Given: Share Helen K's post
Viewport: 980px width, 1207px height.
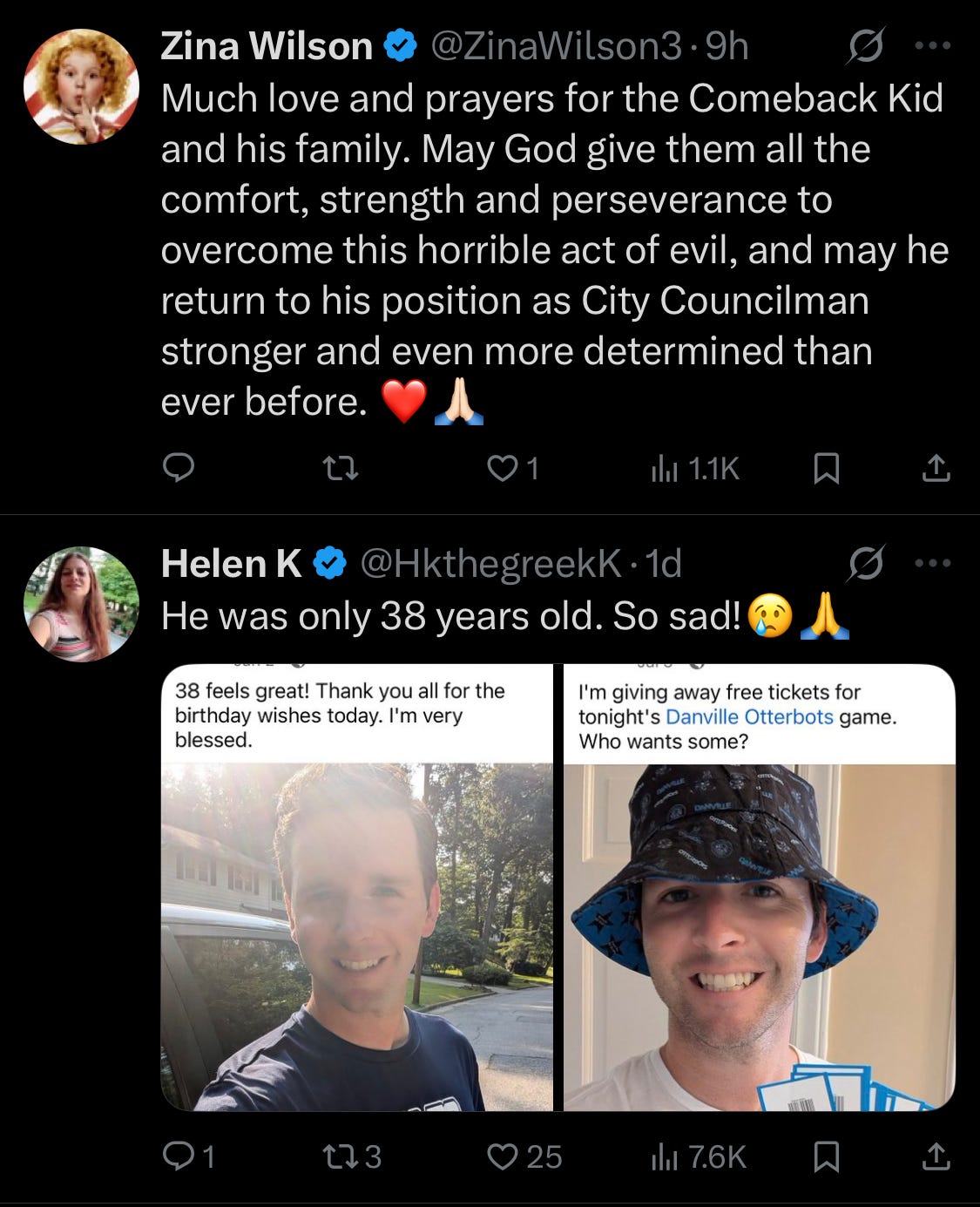Looking at the screenshot, I should coord(936,1156).
